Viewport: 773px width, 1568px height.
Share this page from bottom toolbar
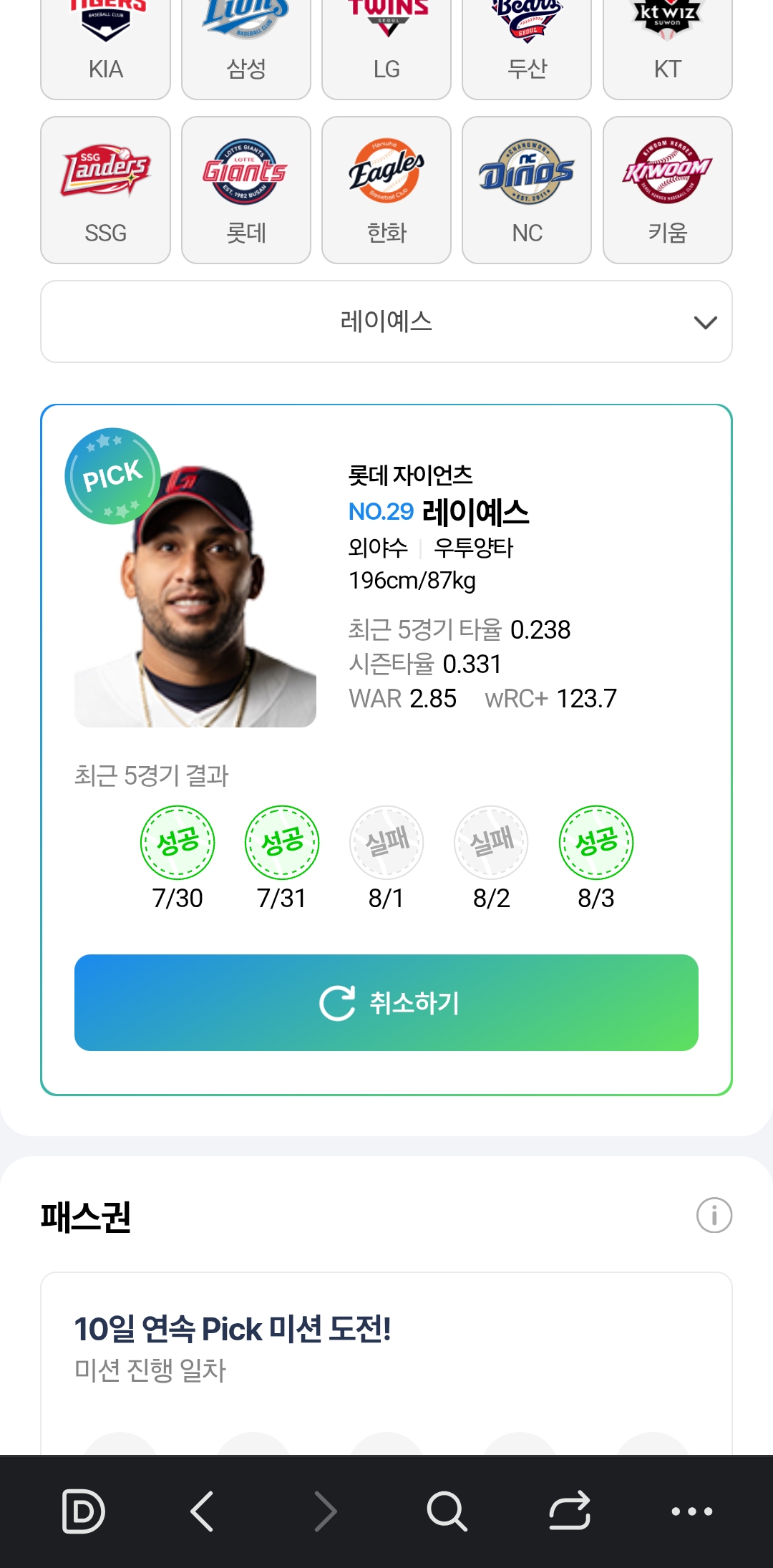tap(570, 1511)
